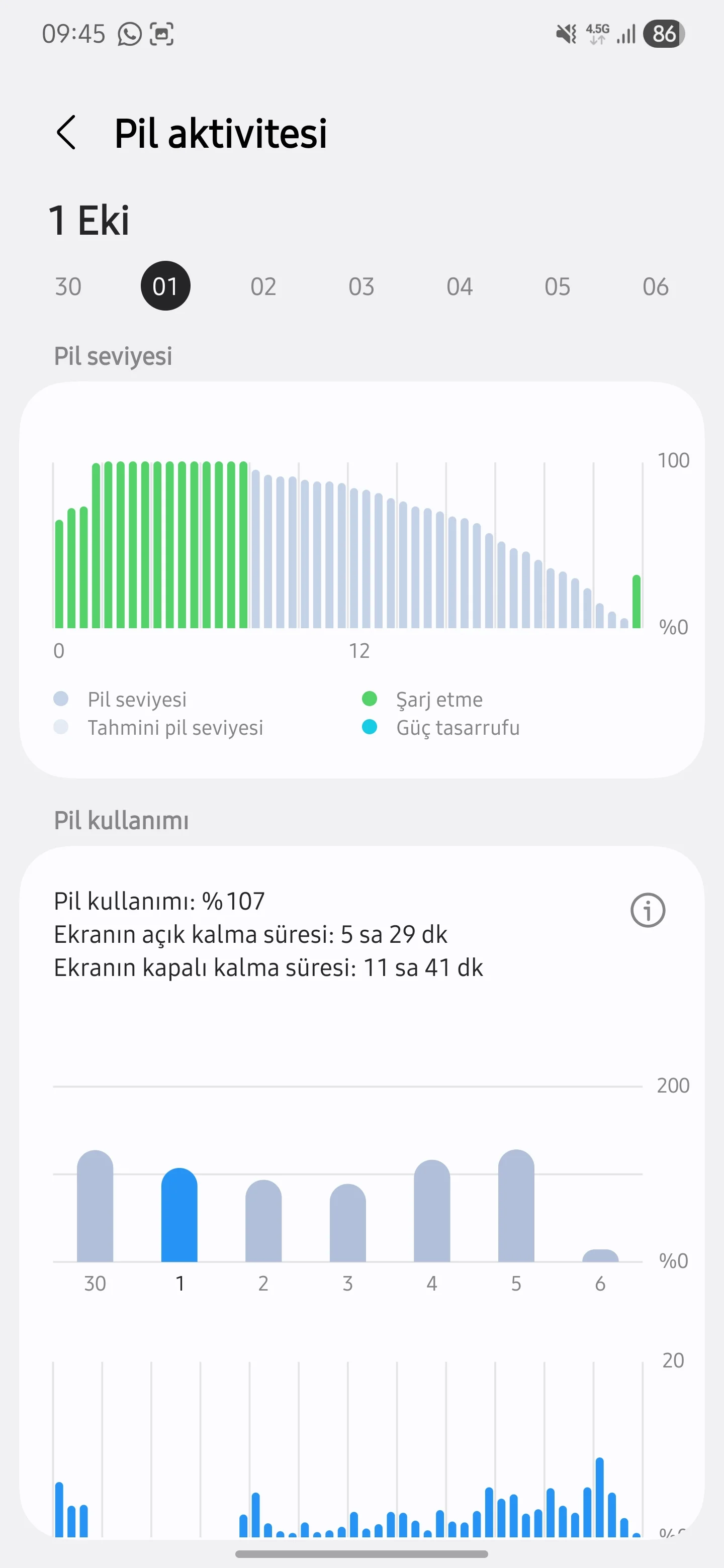Select date 03 in the day strip
Image resolution: width=724 pixels, height=1568 pixels.
click(361, 286)
